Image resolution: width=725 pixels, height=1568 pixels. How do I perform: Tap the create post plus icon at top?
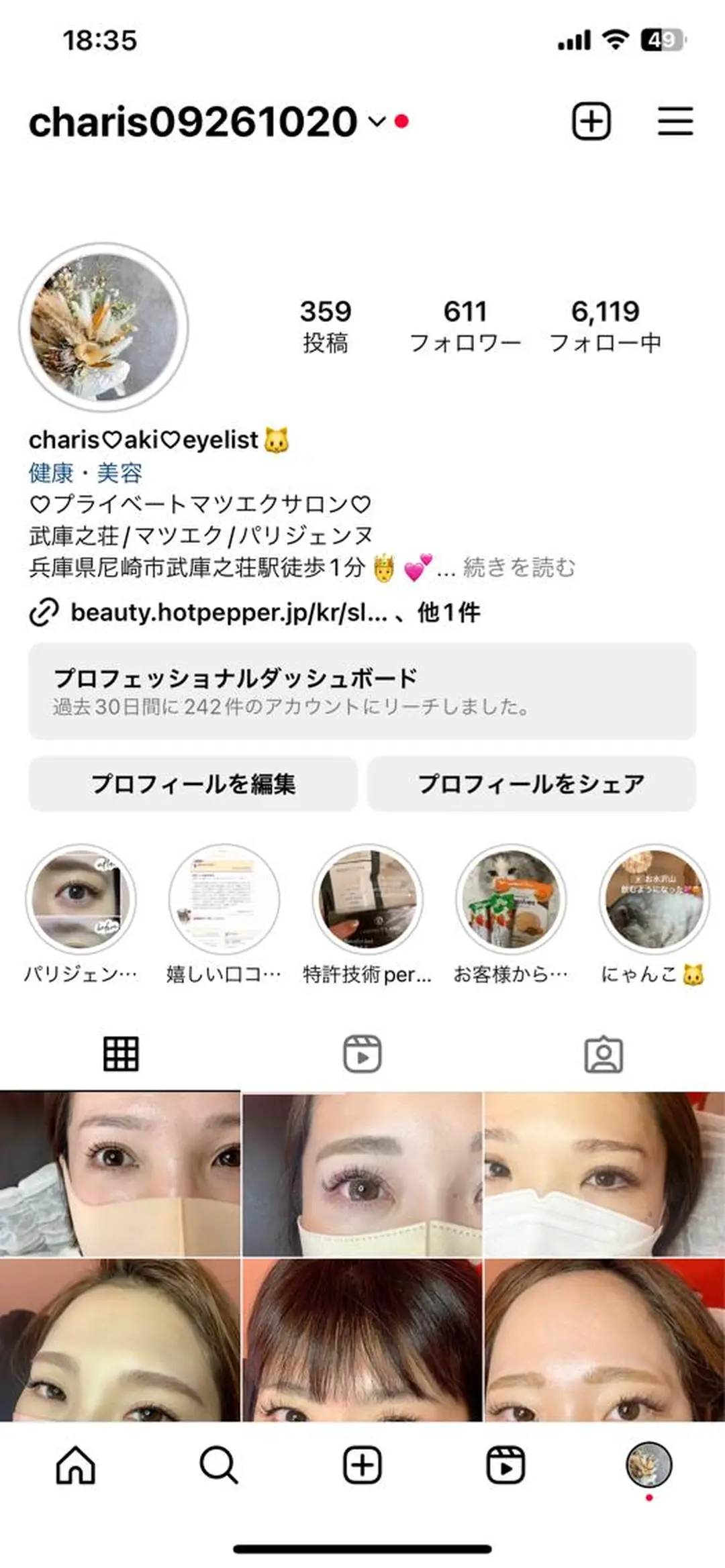591,122
